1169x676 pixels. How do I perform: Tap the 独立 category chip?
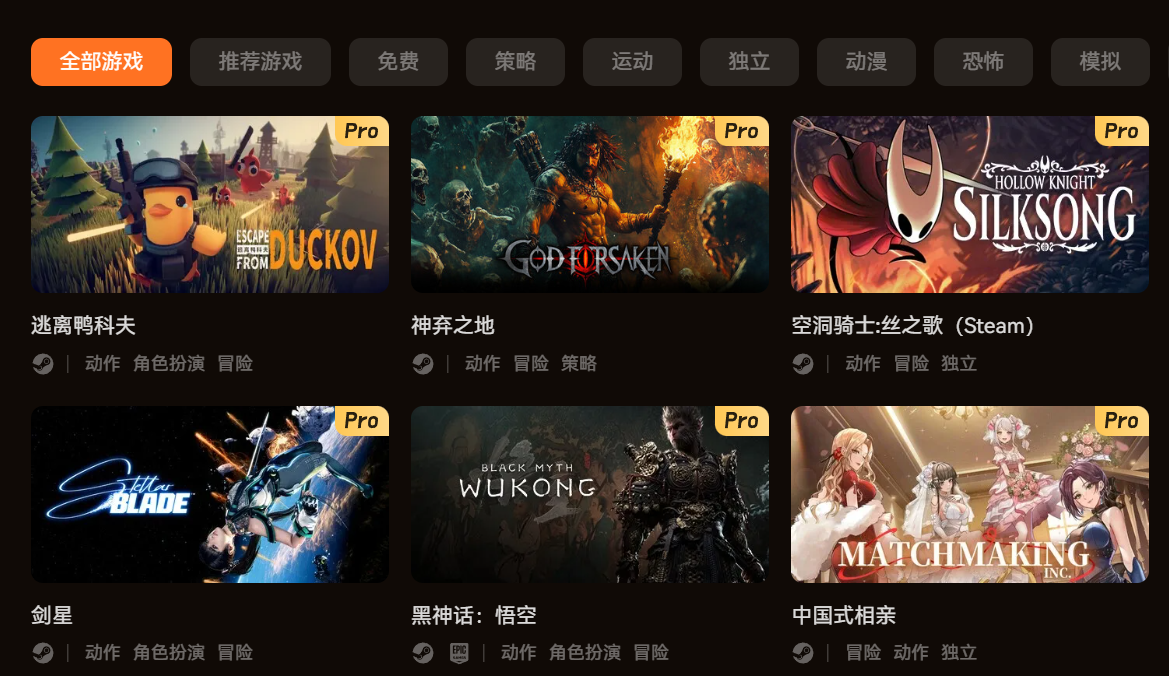coord(749,62)
